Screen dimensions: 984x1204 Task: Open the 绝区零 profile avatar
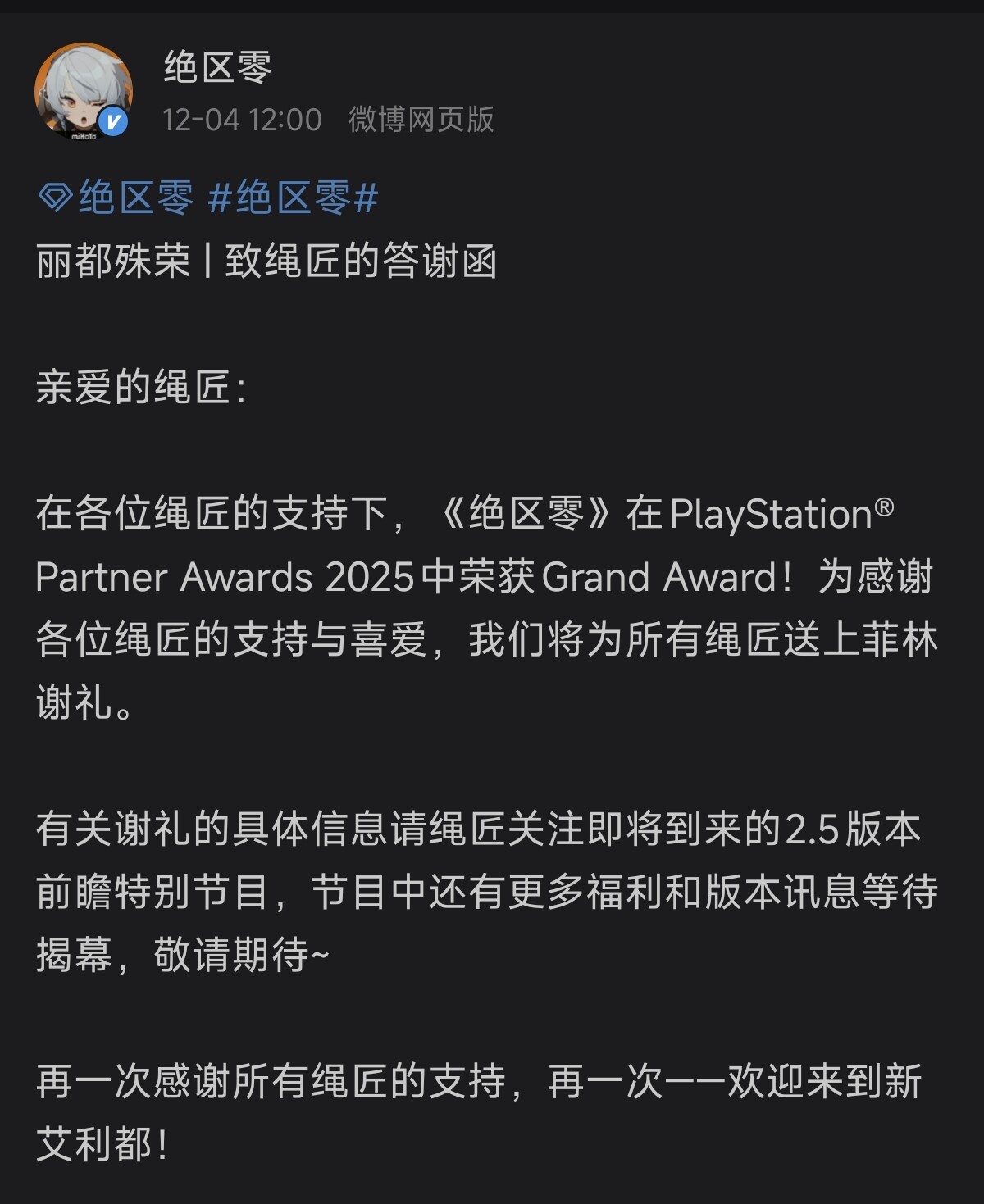click(82, 93)
